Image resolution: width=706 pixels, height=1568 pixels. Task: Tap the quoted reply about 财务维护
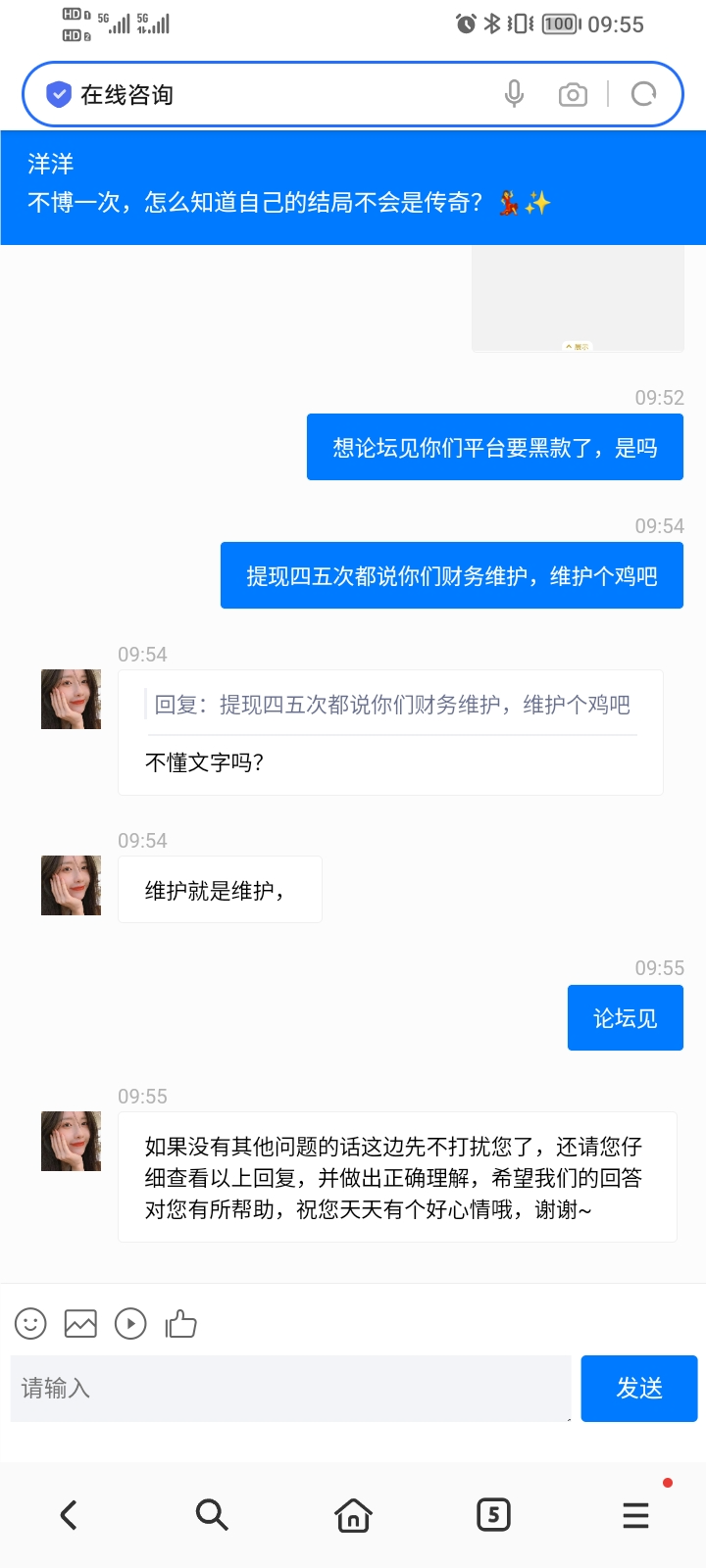point(390,704)
